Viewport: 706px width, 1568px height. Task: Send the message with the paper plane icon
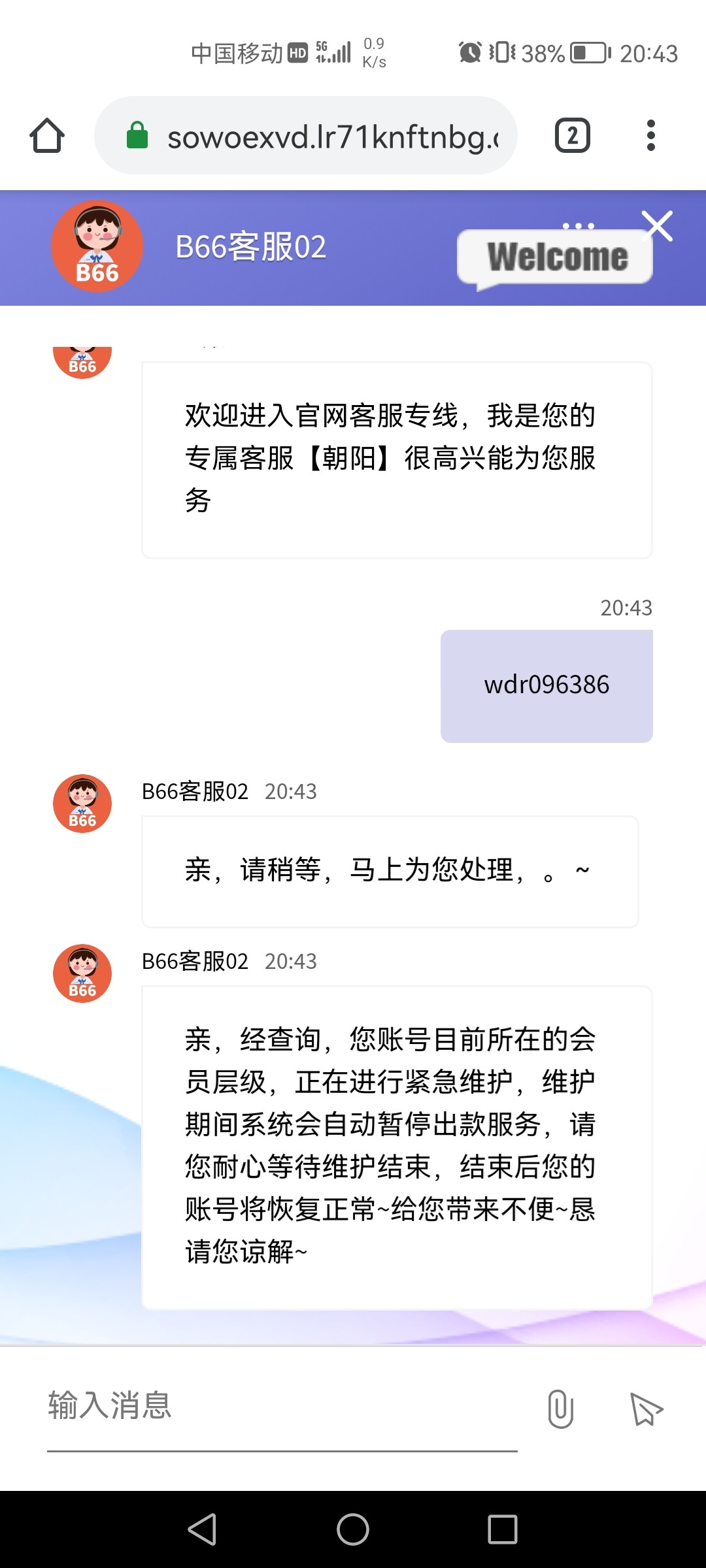(x=646, y=1409)
